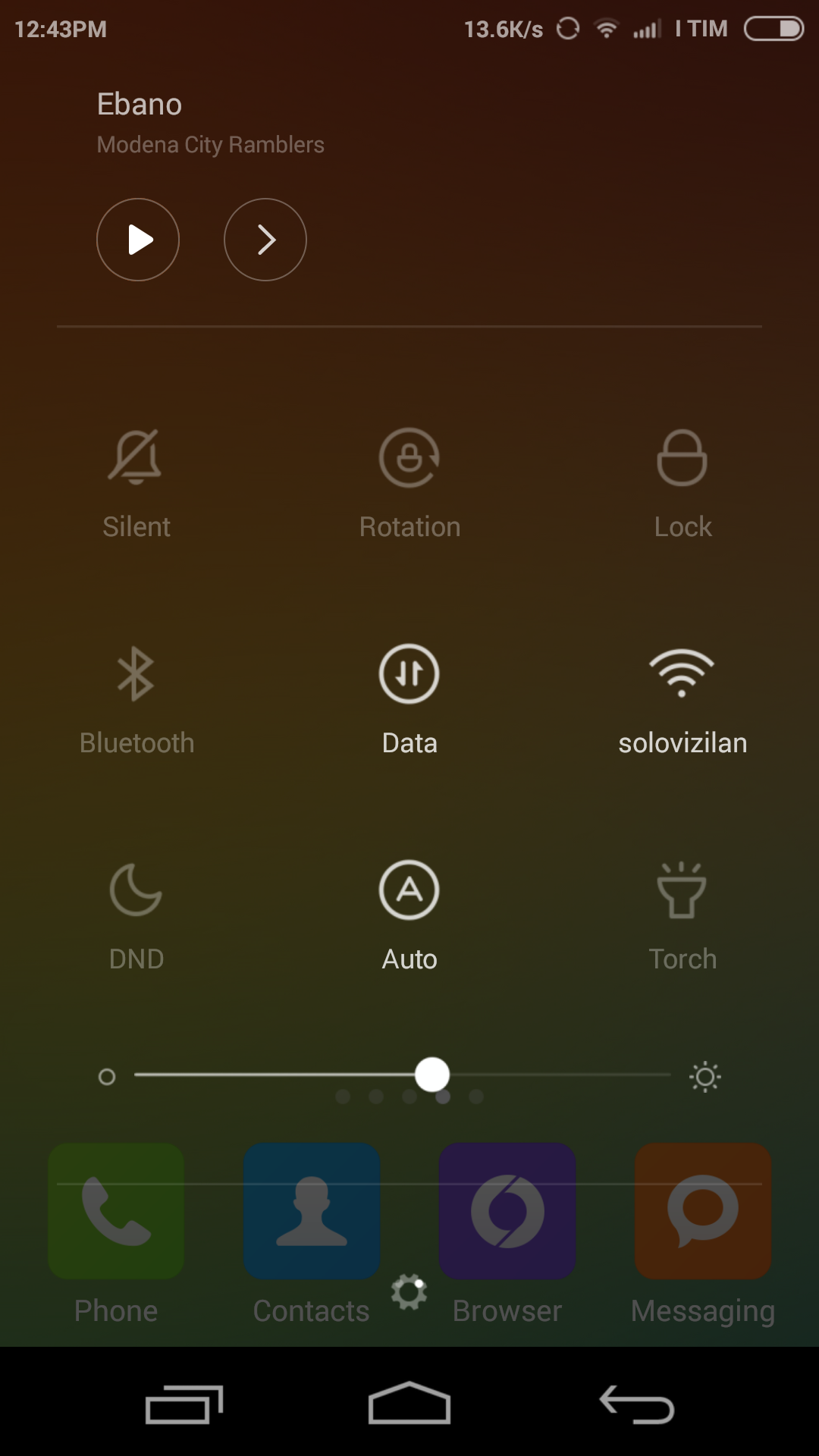Skip to the next track
Viewport: 819px width, 1456px height.
coord(265,240)
